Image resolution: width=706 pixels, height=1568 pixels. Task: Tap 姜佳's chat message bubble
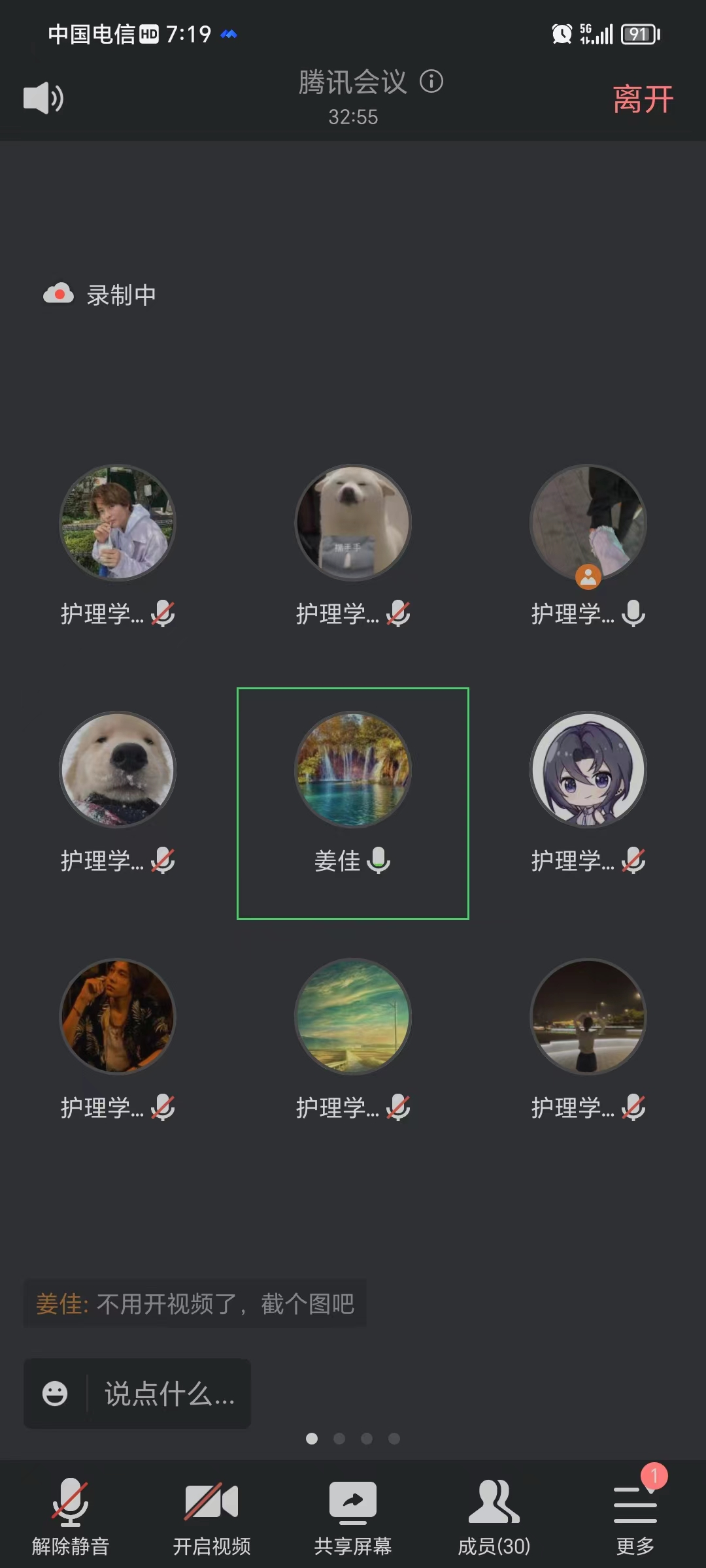click(x=195, y=1304)
